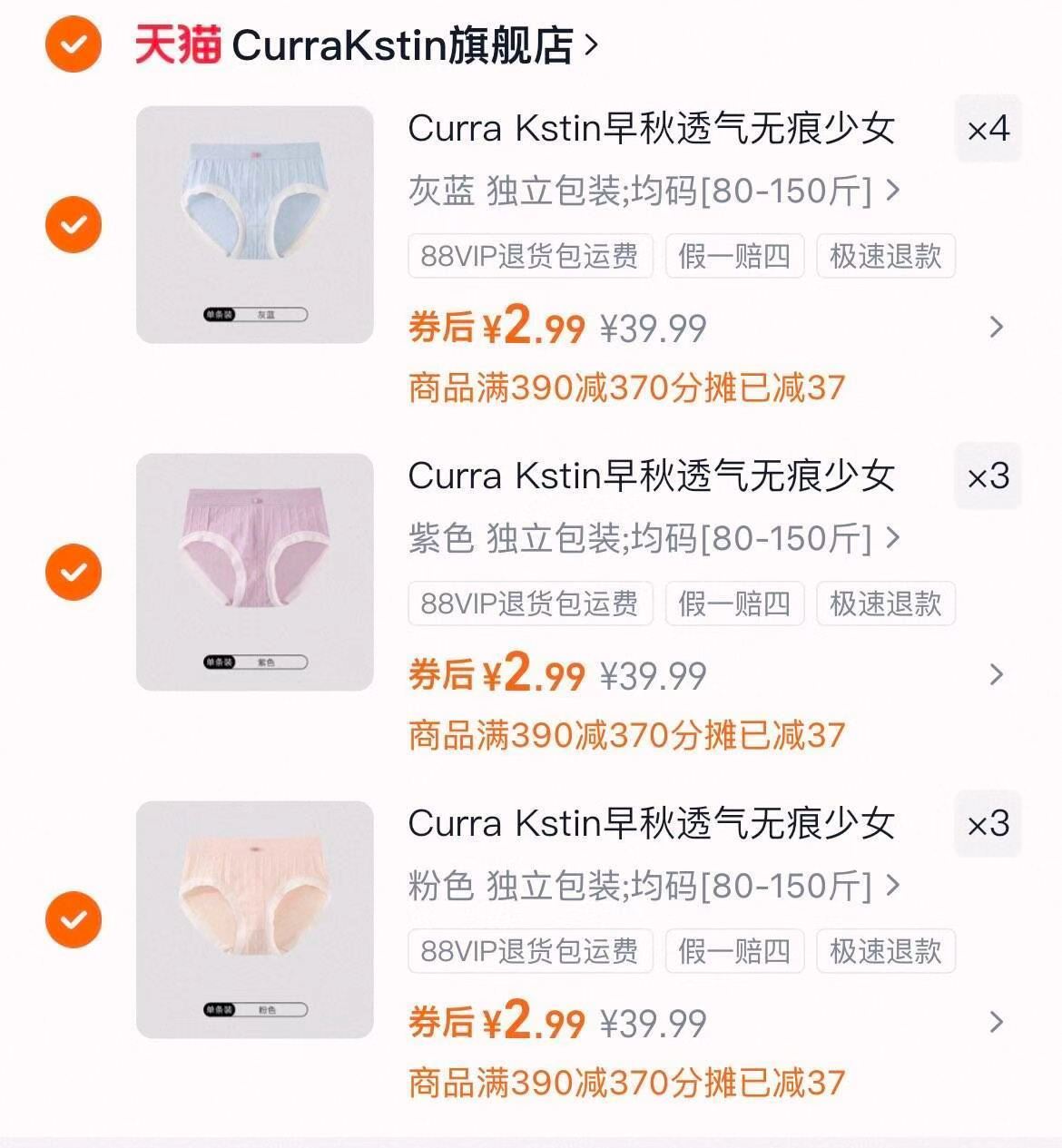Uncheck the 粉色 product selection circle

coord(73,921)
